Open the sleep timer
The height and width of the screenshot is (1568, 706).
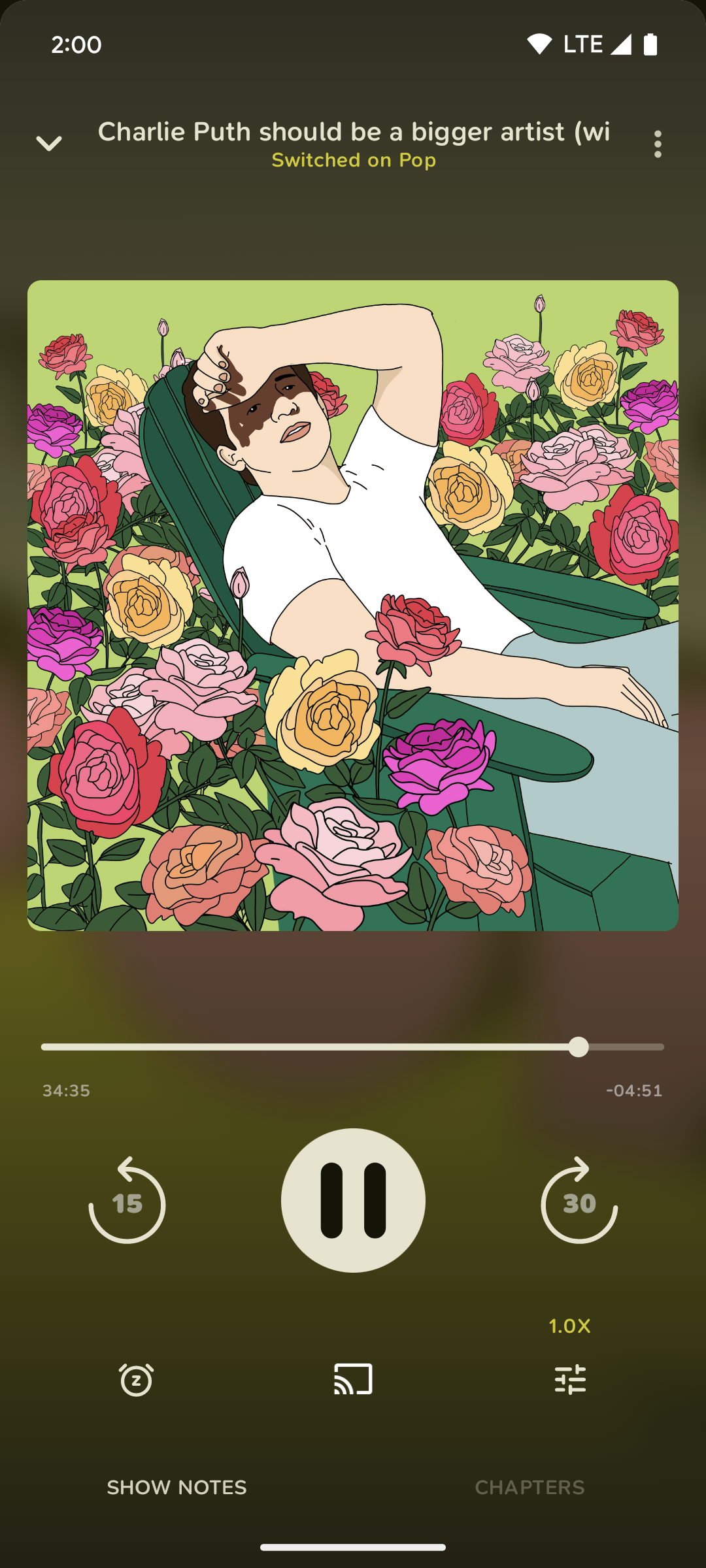pyautogui.click(x=136, y=1380)
